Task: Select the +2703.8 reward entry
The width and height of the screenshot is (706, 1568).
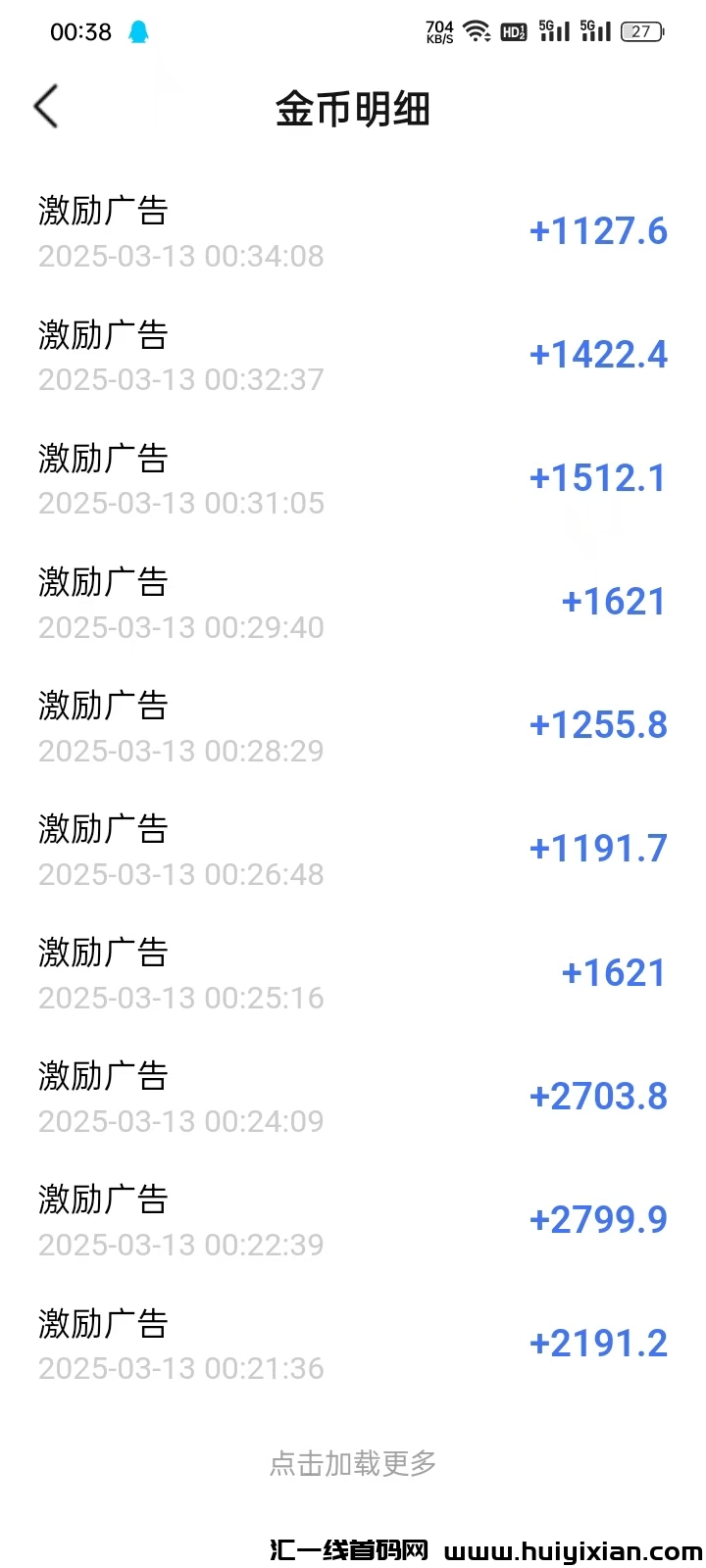Action: click(x=598, y=1096)
